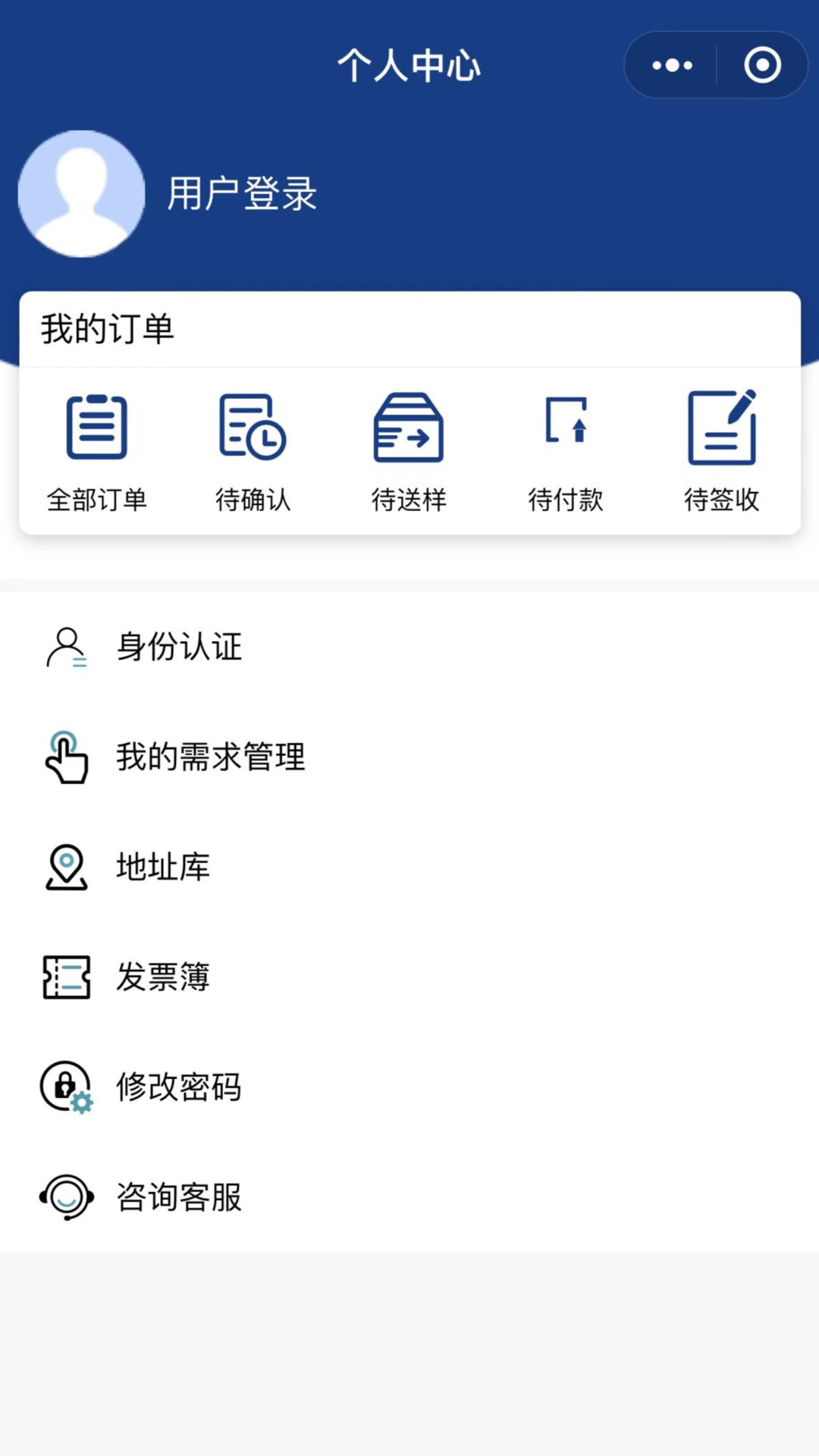
Task: Open 修改密码 to change password
Action: (x=180, y=1087)
